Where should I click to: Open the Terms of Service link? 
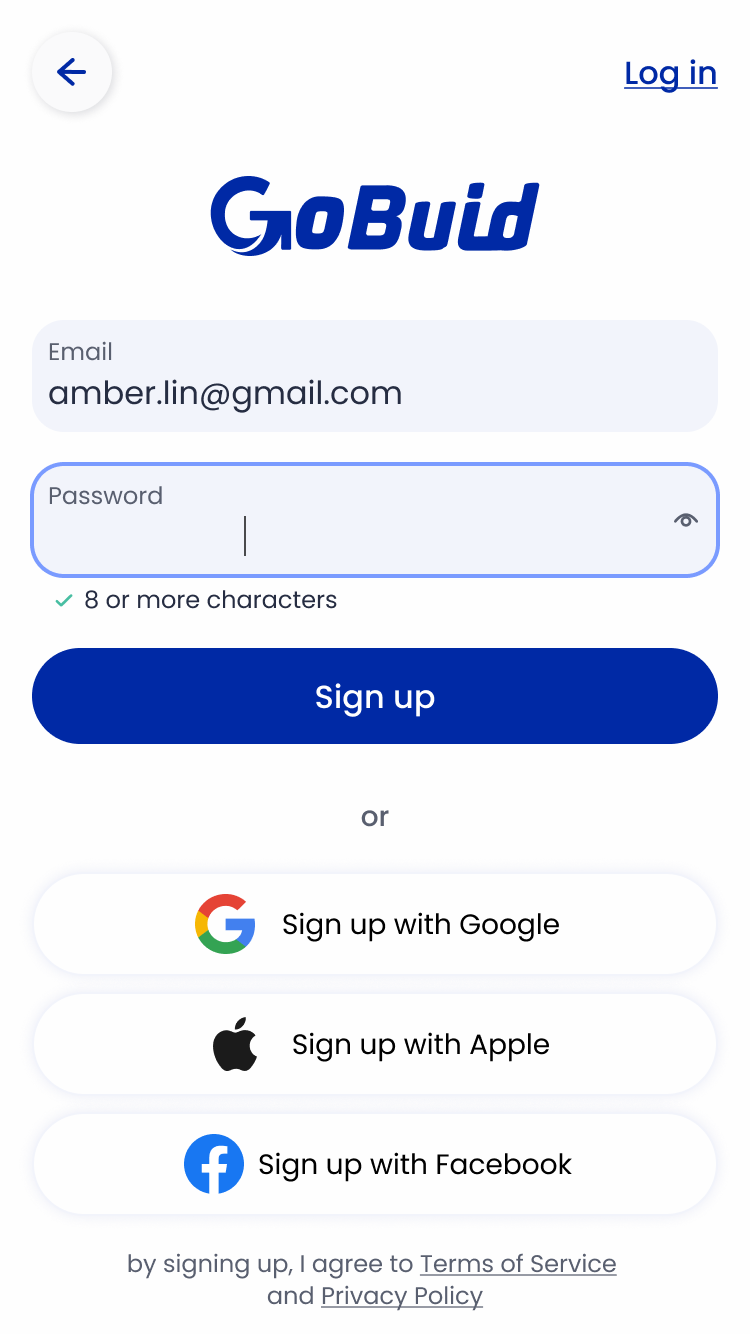point(518,1264)
